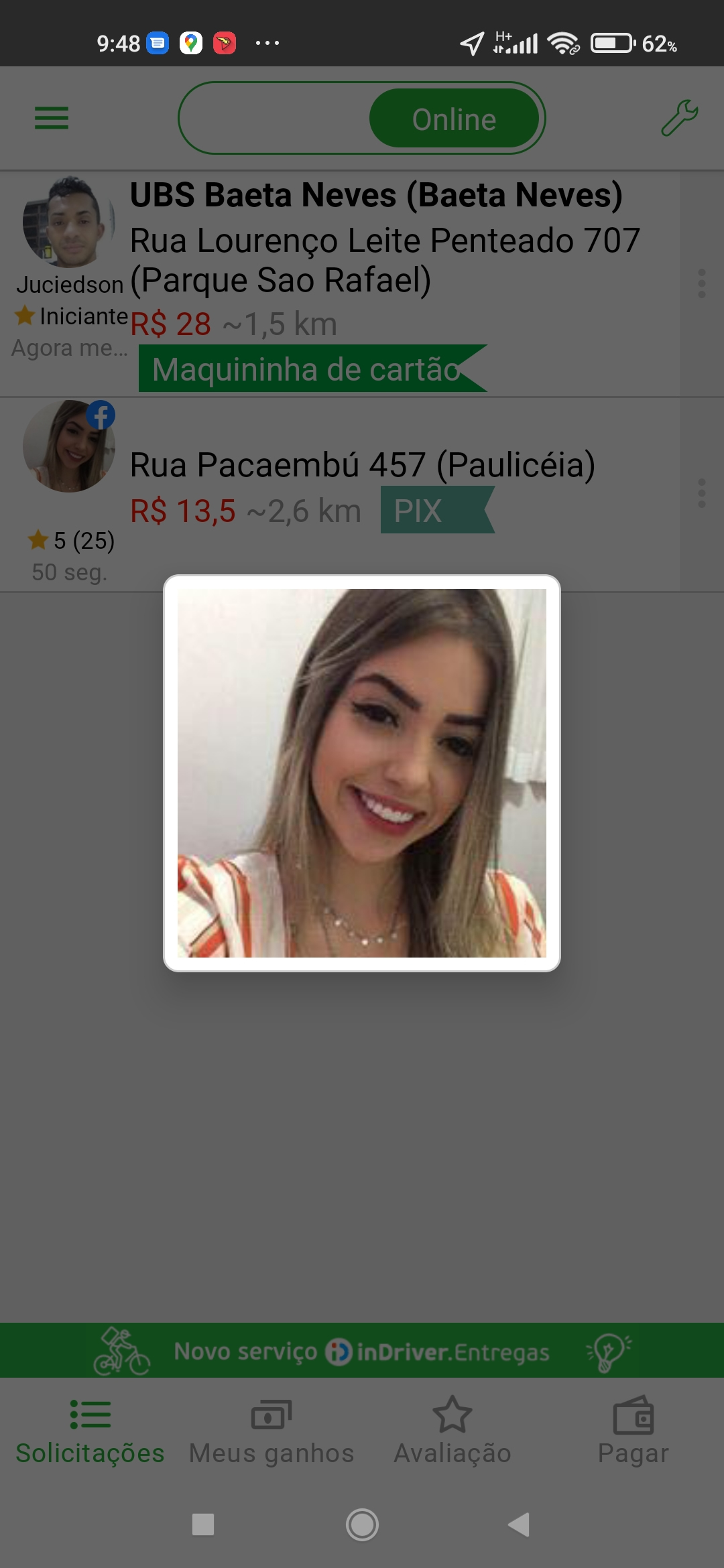This screenshot has height=1568, width=724.
Task: Tap the Rua Pacaembú passenger's profile photo
Action: pyautogui.click(x=68, y=446)
